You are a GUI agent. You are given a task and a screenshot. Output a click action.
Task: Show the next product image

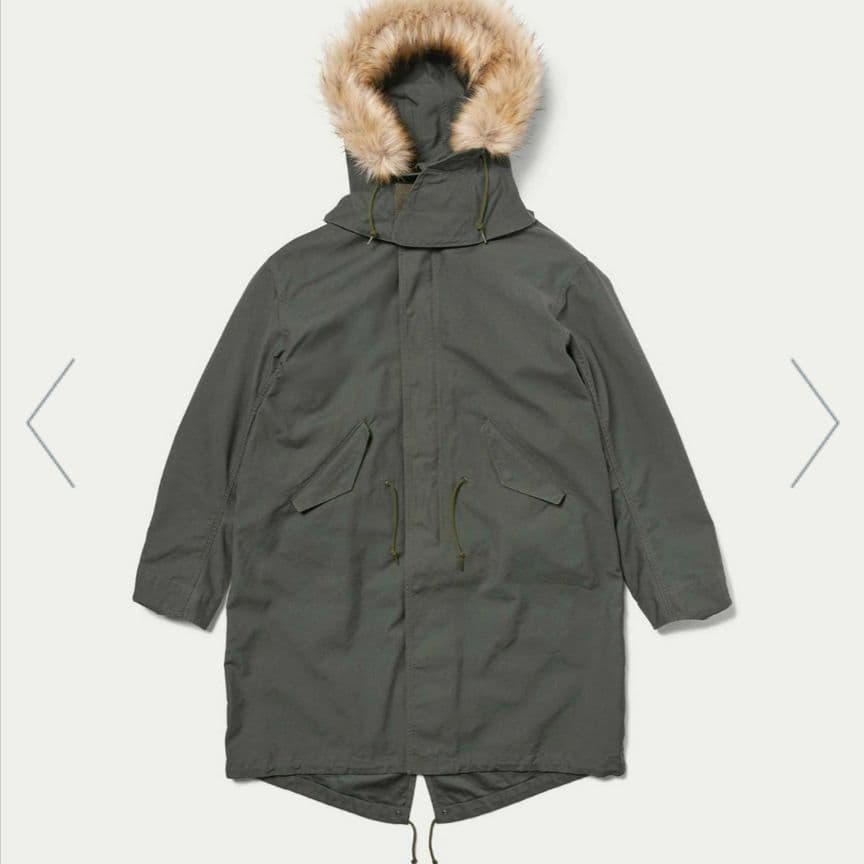coord(814,422)
